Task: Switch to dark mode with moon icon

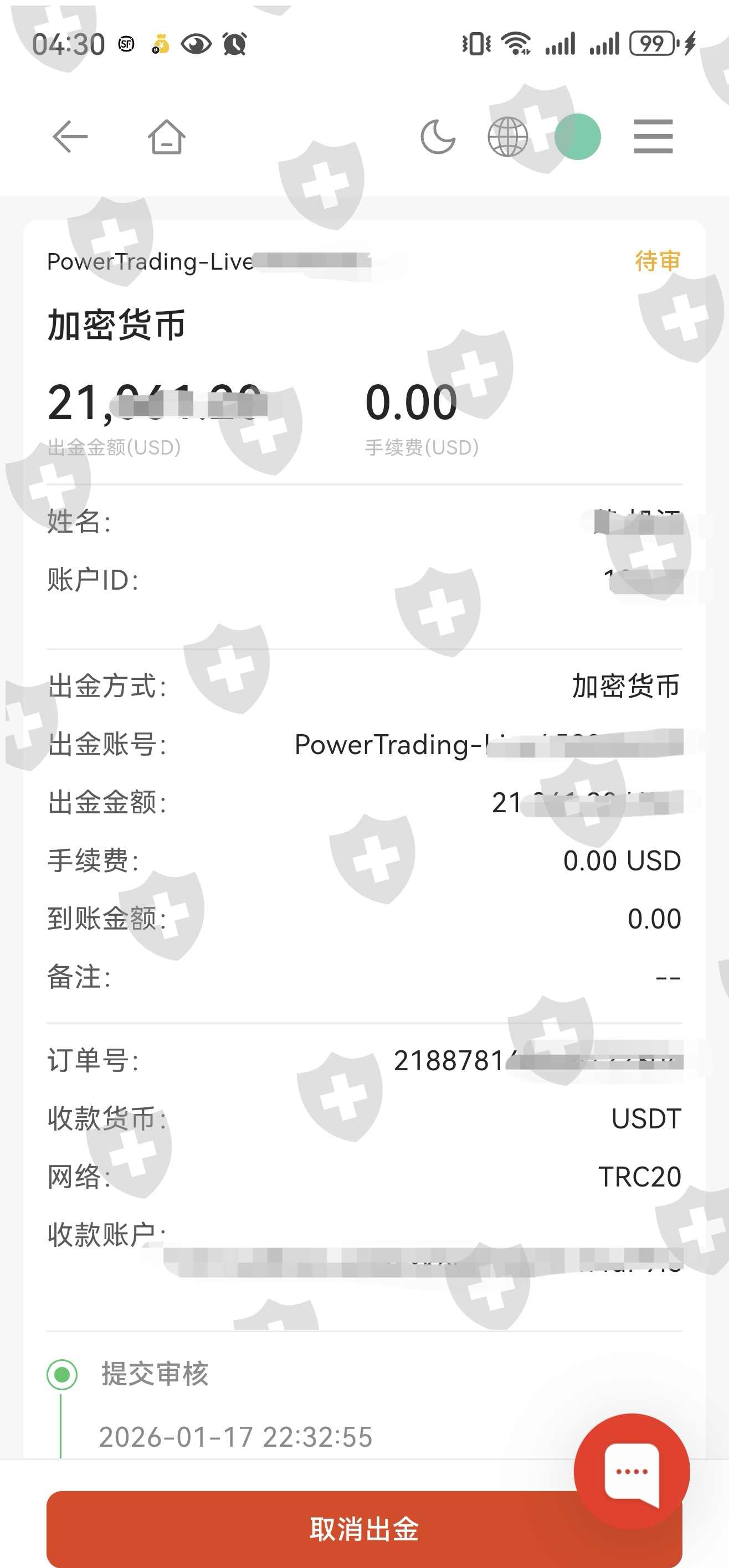Action: coord(438,136)
